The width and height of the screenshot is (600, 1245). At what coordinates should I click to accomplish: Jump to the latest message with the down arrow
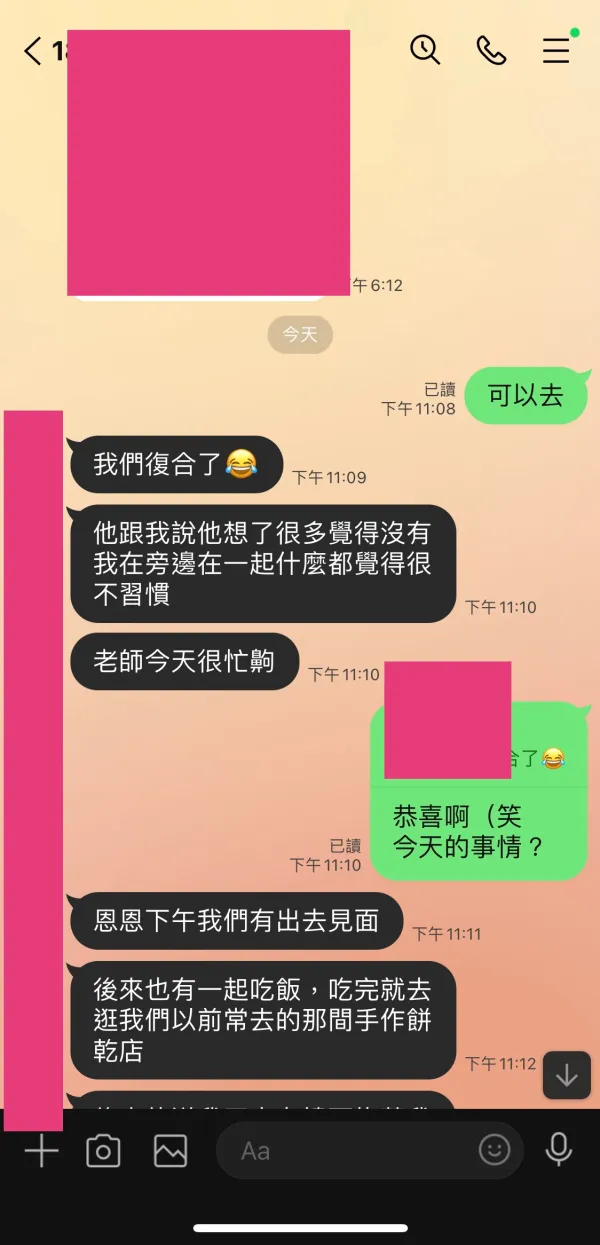pyautogui.click(x=567, y=1075)
